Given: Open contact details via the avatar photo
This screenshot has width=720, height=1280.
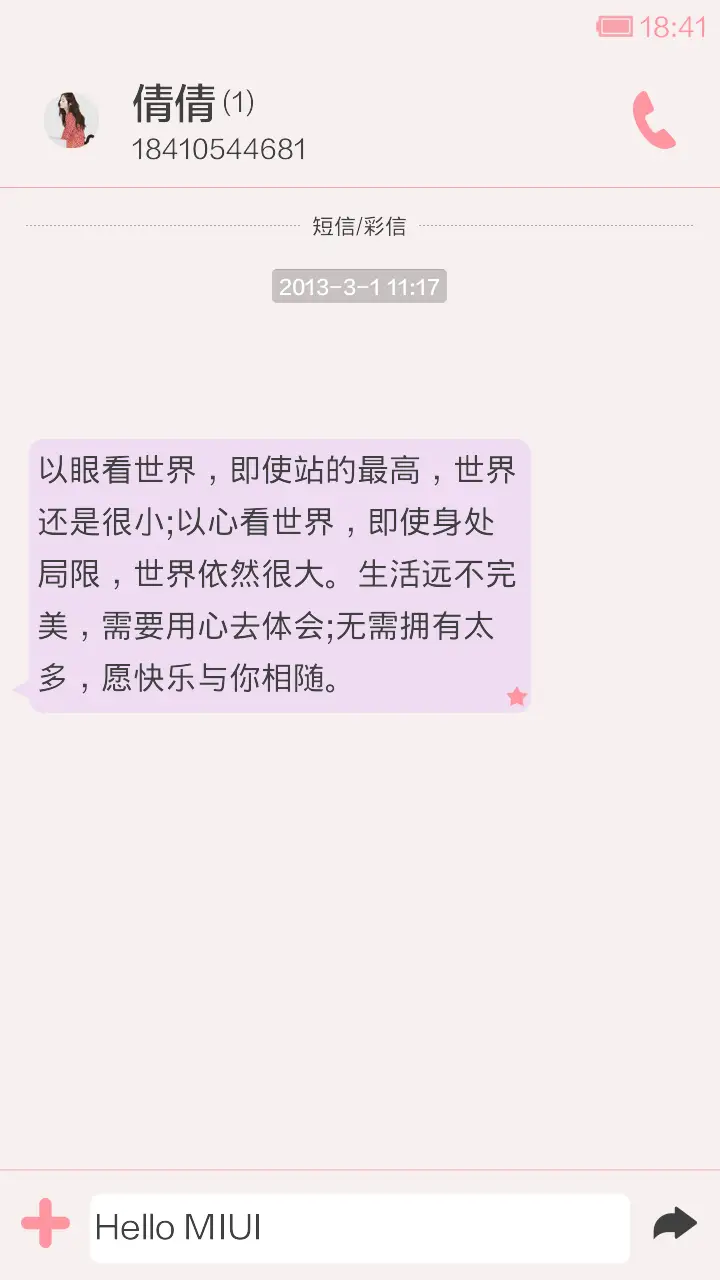Looking at the screenshot, I should pyautogui.click(x=71, y=118).
